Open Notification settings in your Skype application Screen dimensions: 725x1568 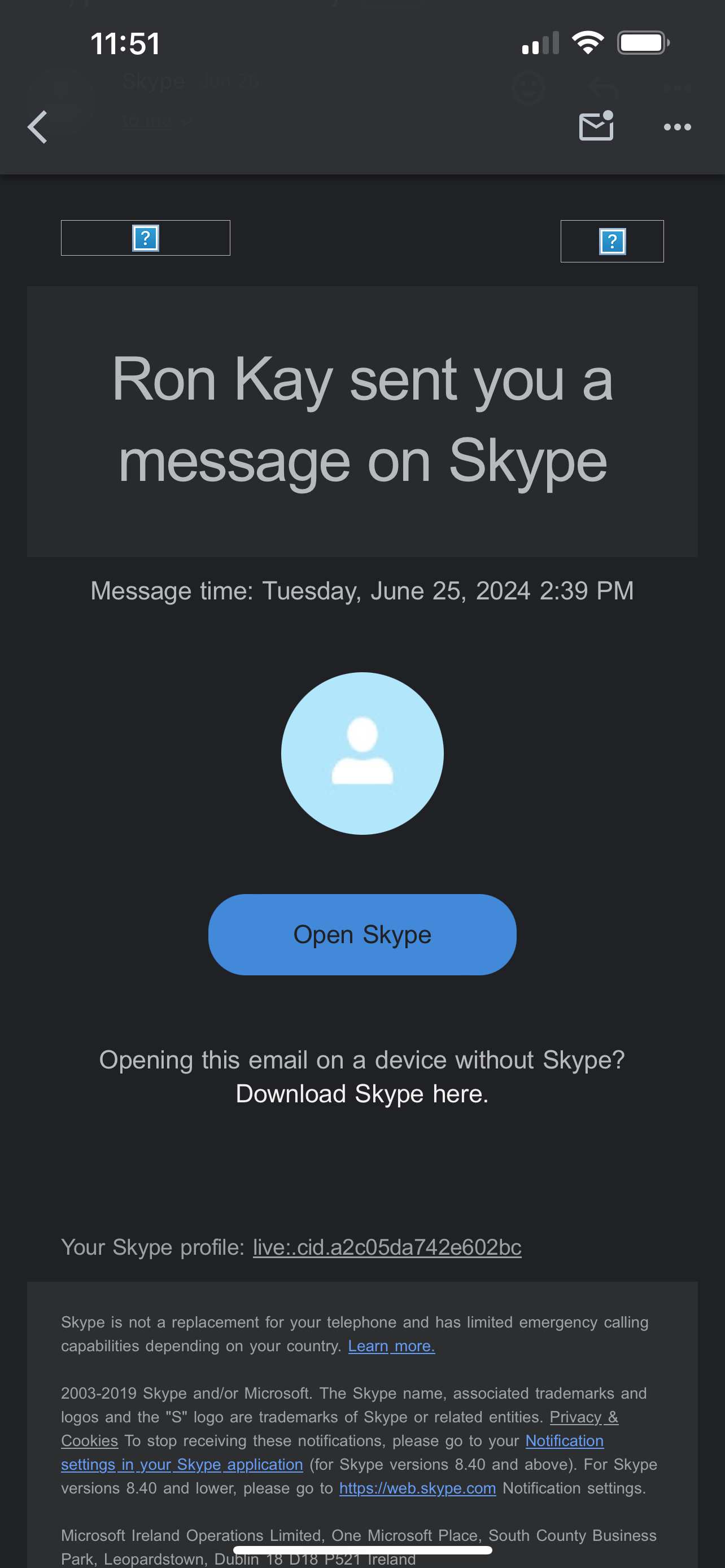tap(333, 1452)
